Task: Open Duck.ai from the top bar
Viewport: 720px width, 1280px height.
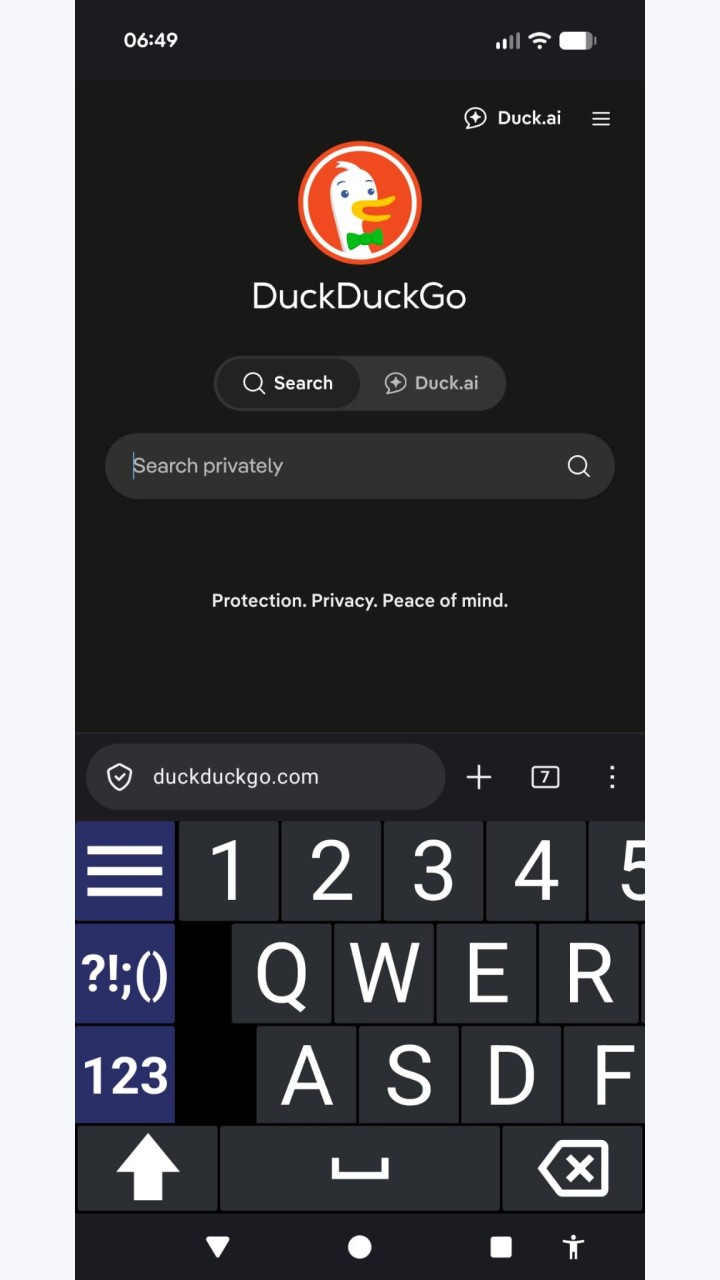Action: click(x=513, y=118)
